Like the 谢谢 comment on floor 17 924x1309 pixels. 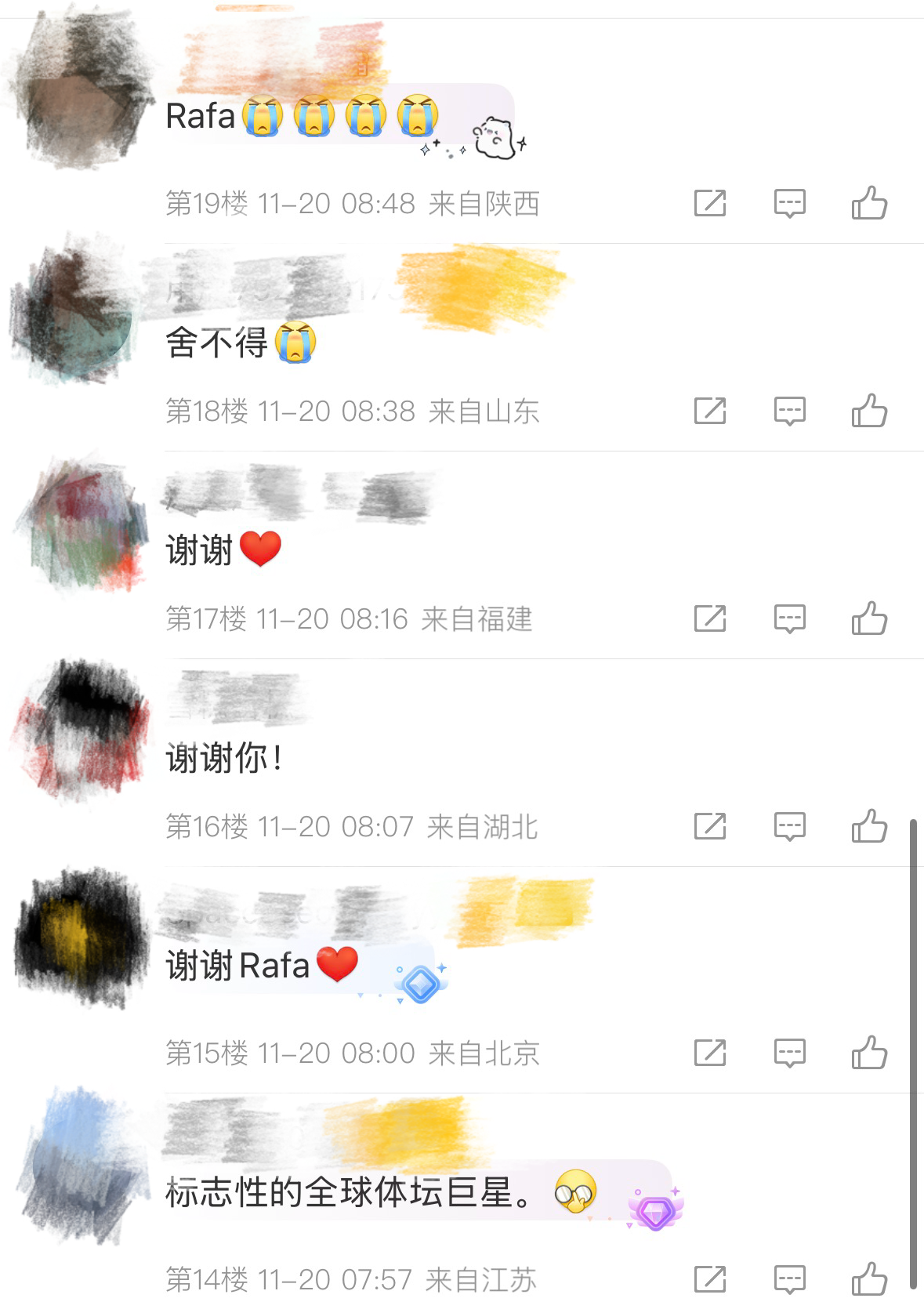(869, 618)
